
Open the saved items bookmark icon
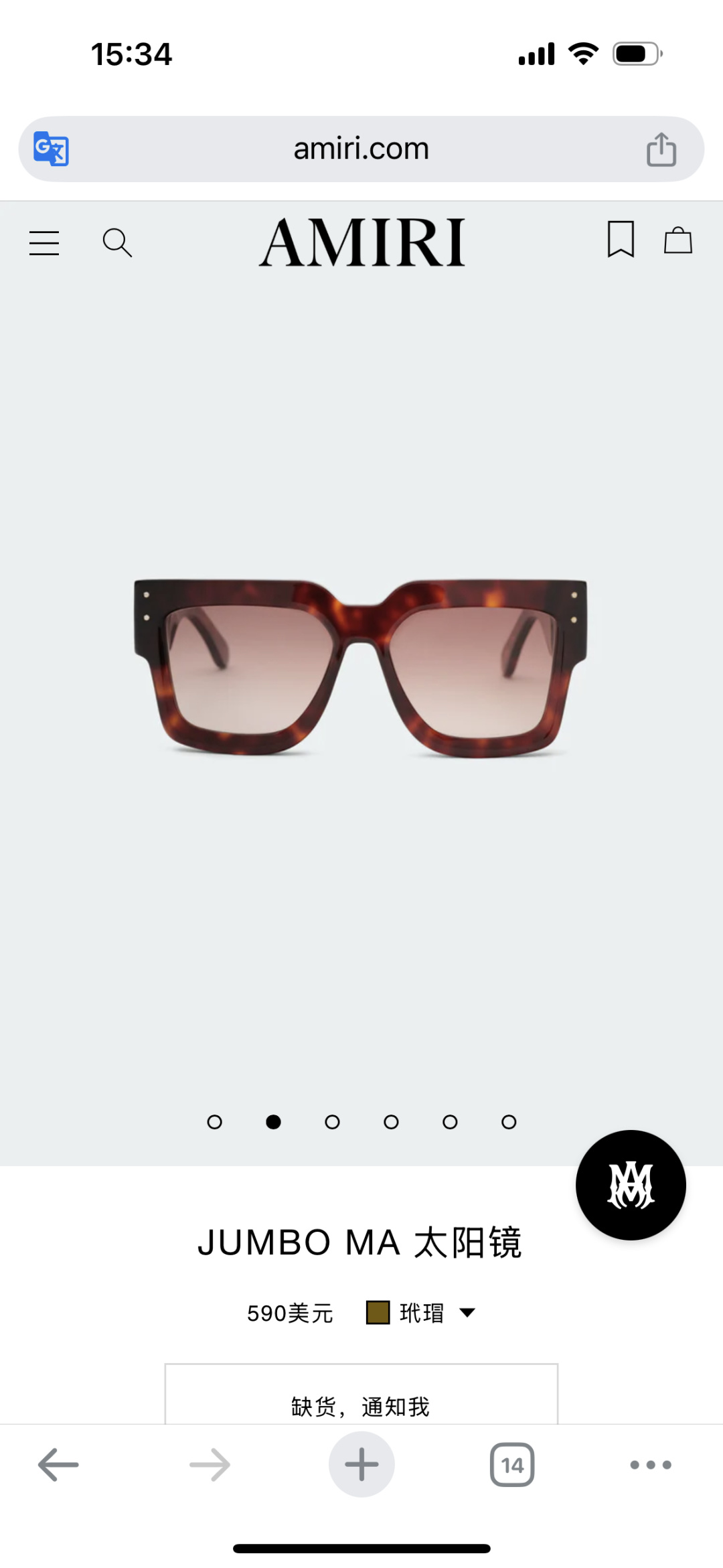tap(621, 239)
